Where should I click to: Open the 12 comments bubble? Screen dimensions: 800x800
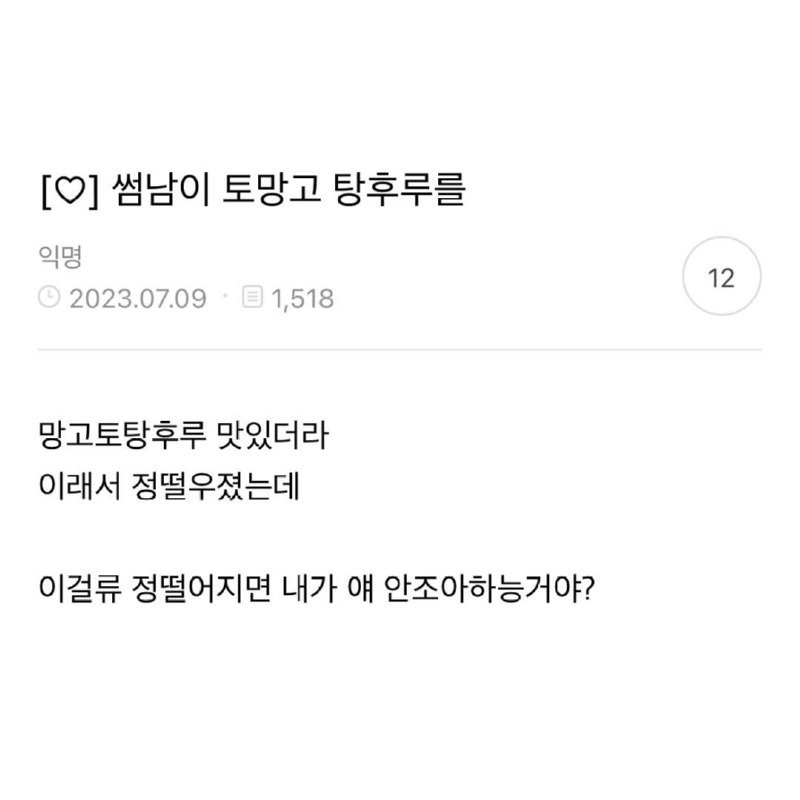[721, 278]
